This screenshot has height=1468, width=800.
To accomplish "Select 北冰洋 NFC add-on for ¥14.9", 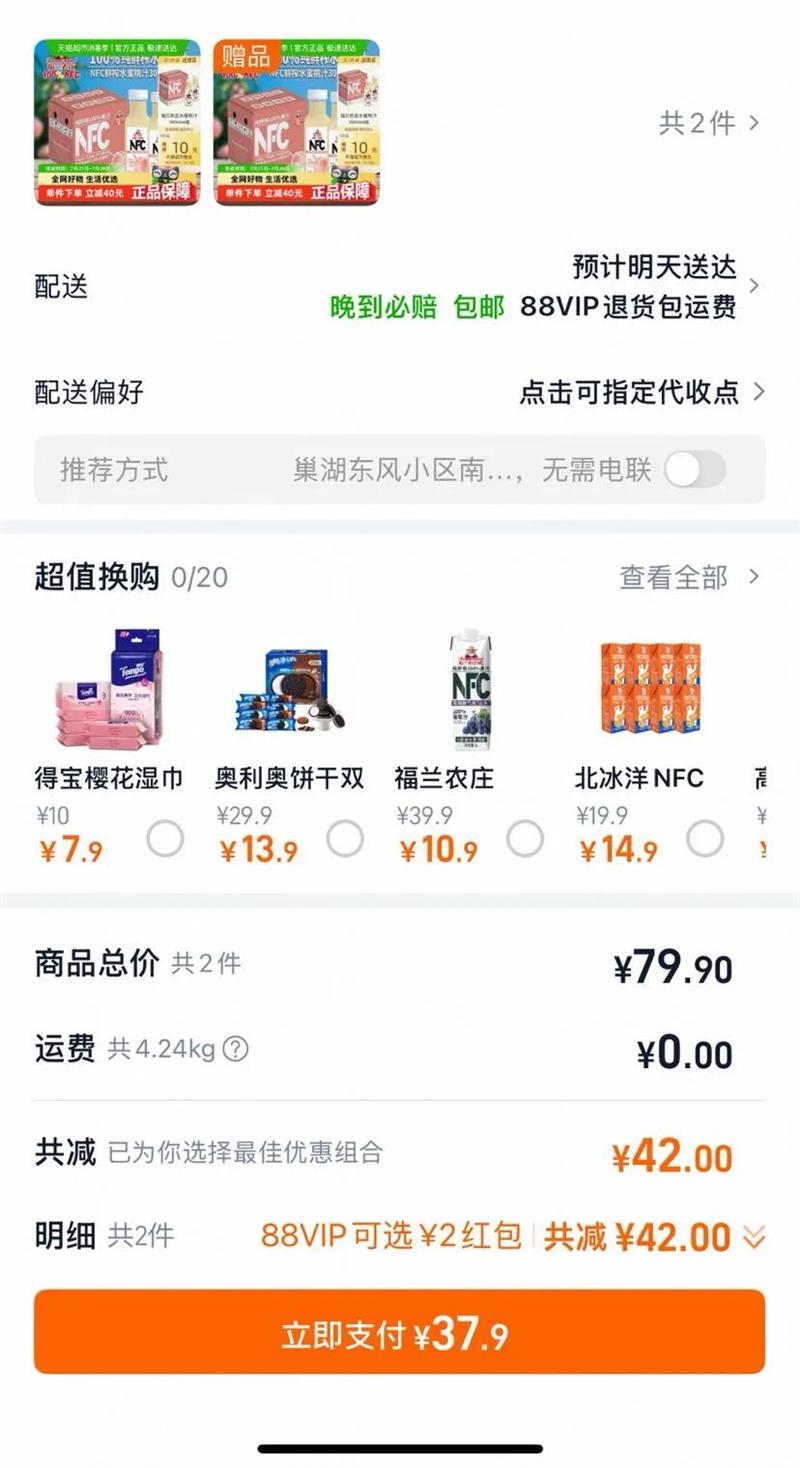I will tap(705, 839).
